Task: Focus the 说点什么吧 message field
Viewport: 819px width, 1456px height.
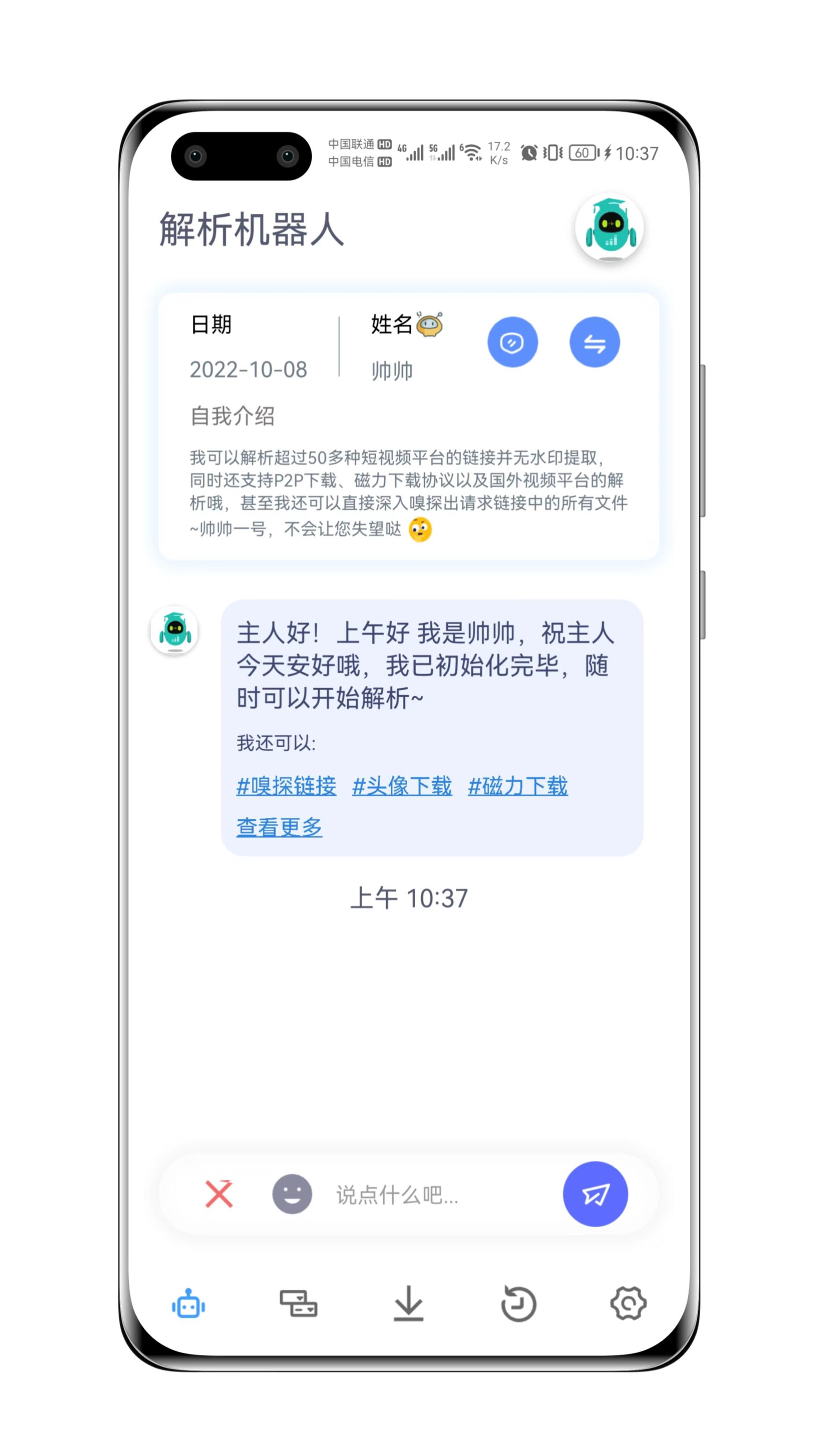Action: tap(430, 1194)
